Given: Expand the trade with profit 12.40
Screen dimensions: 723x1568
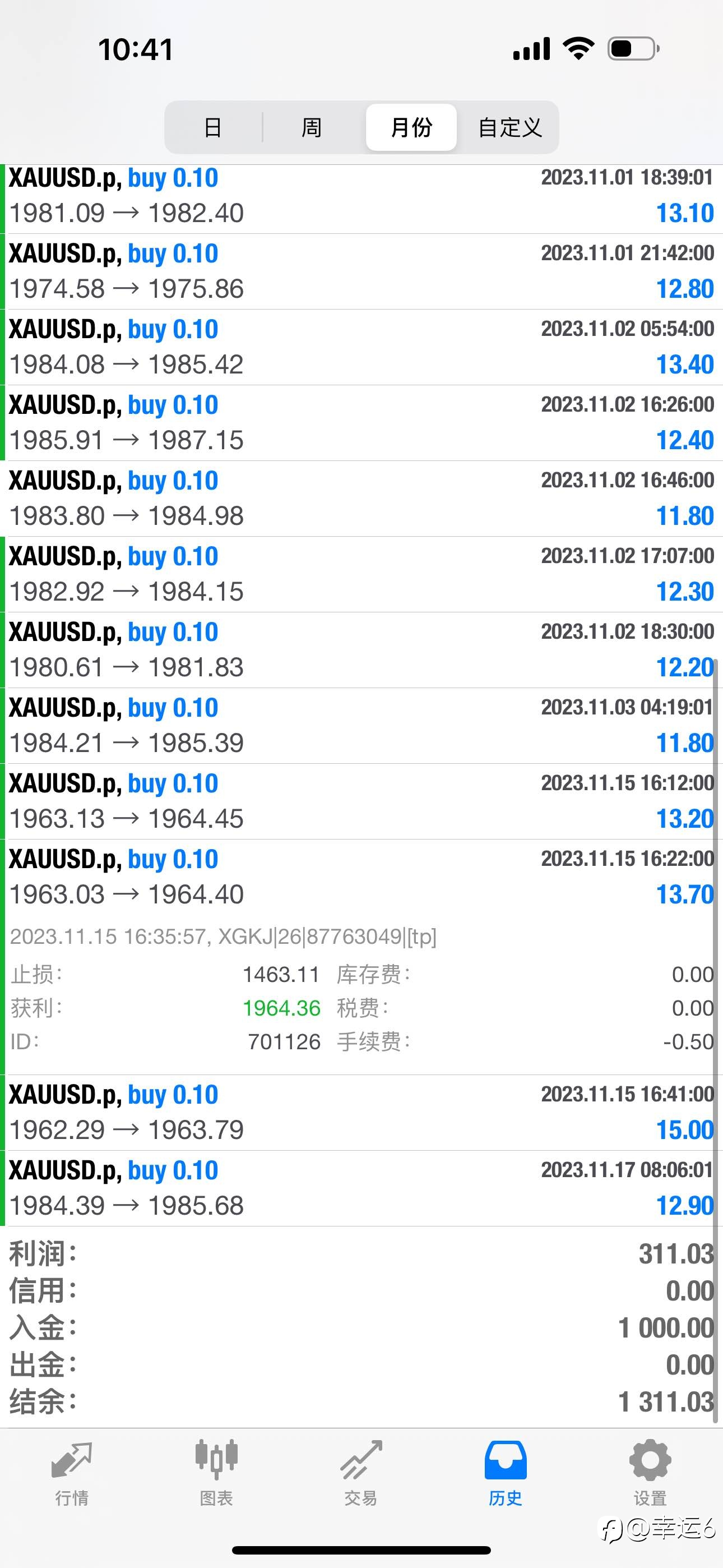Looking at the screenshot, I should [x=361, y=423].
